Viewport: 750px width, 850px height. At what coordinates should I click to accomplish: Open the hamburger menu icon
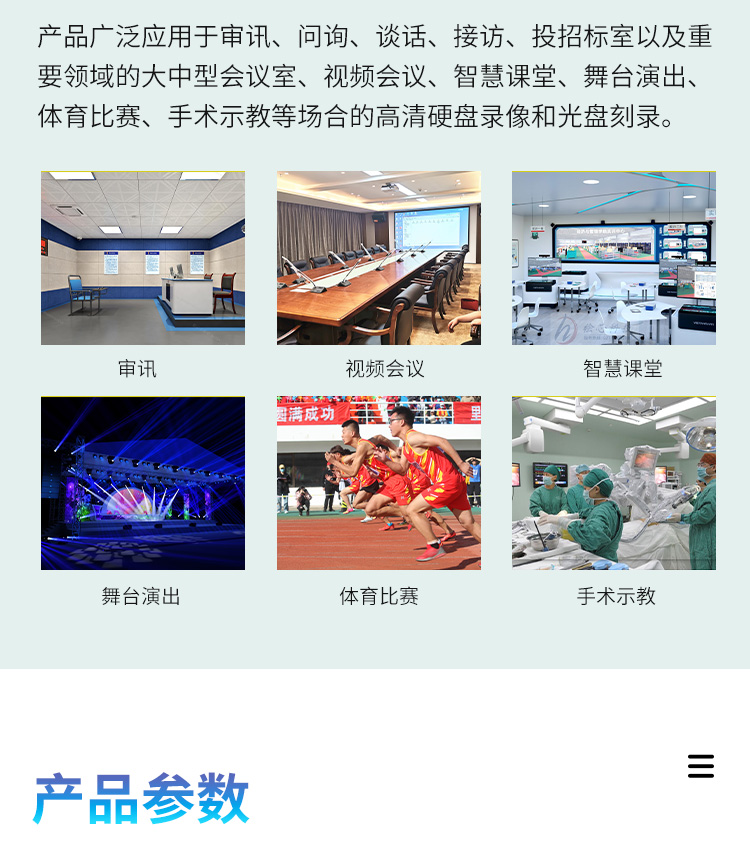[x=701, y=766]
